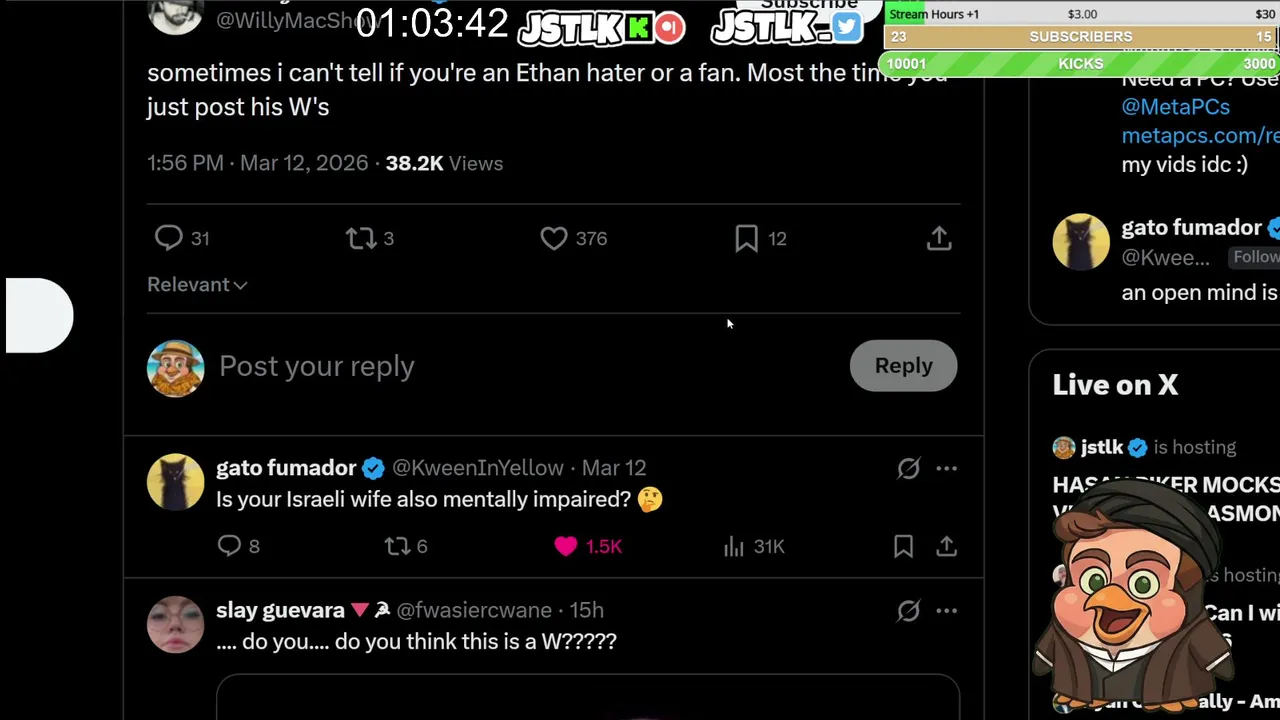Like the main post with 376 likes
Image resolution: width=1280 pixels, height=720 pixels.
tap(554, 238)
